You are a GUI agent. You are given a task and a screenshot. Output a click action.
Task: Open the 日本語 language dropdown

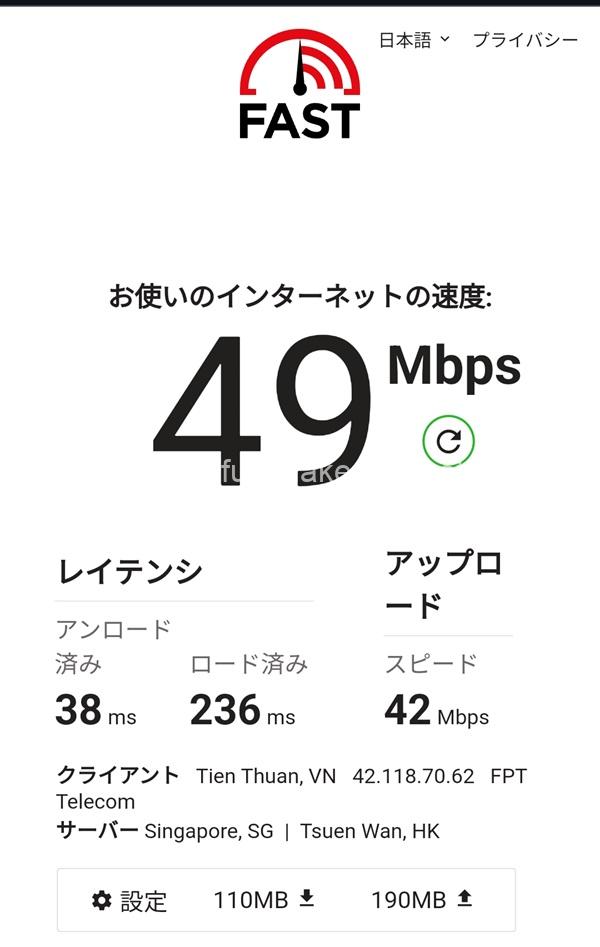(414, 40)
